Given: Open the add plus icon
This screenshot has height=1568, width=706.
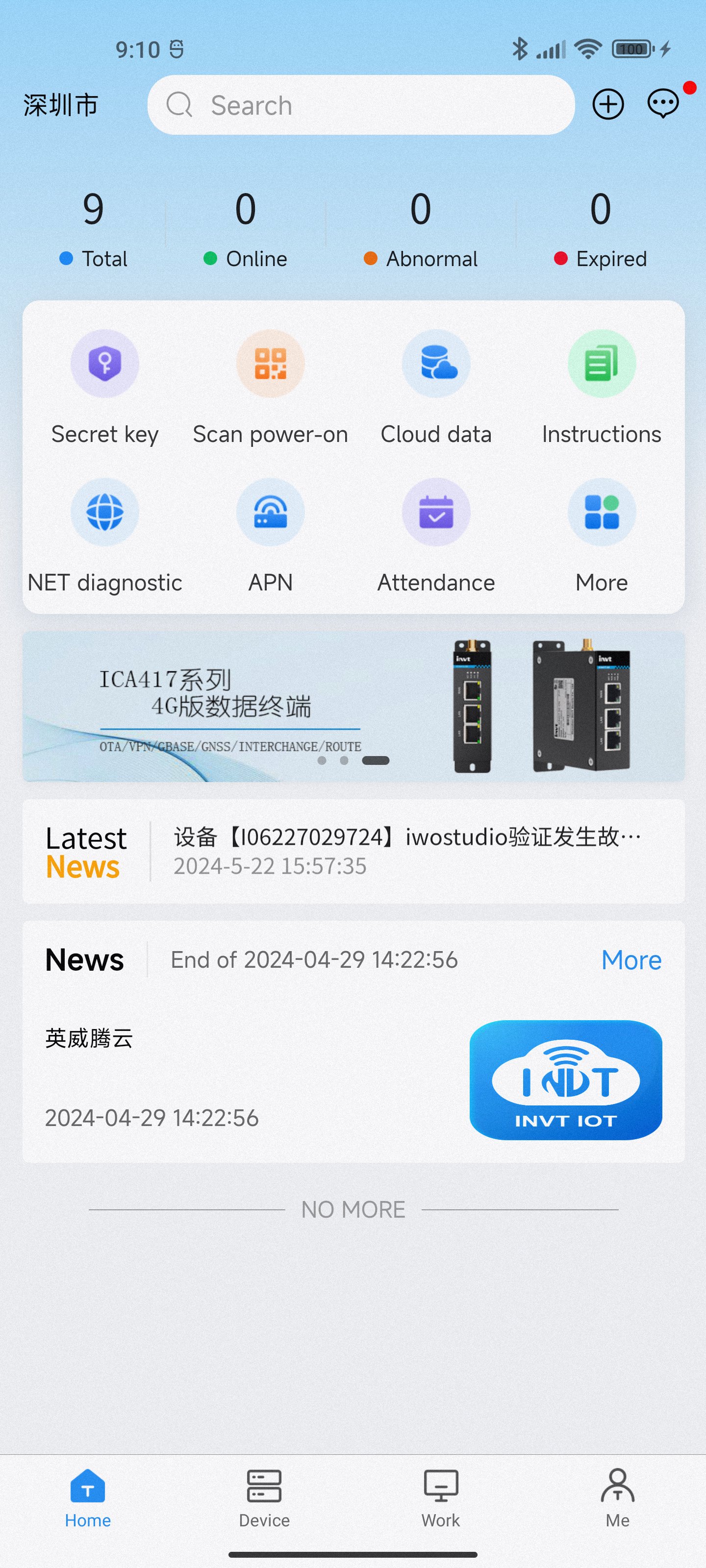Looking at the screenshot, I should point(607,104).
